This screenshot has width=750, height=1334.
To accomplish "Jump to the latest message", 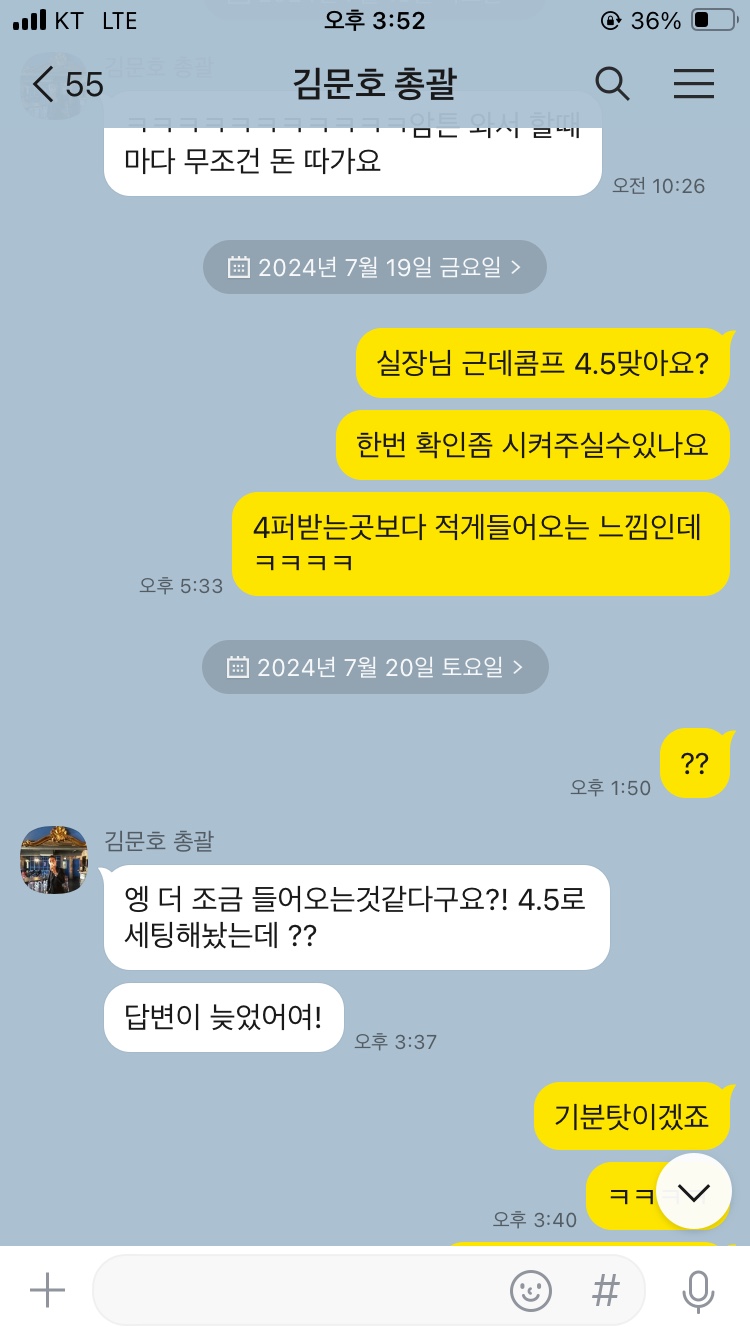I will pos(694,1191).
